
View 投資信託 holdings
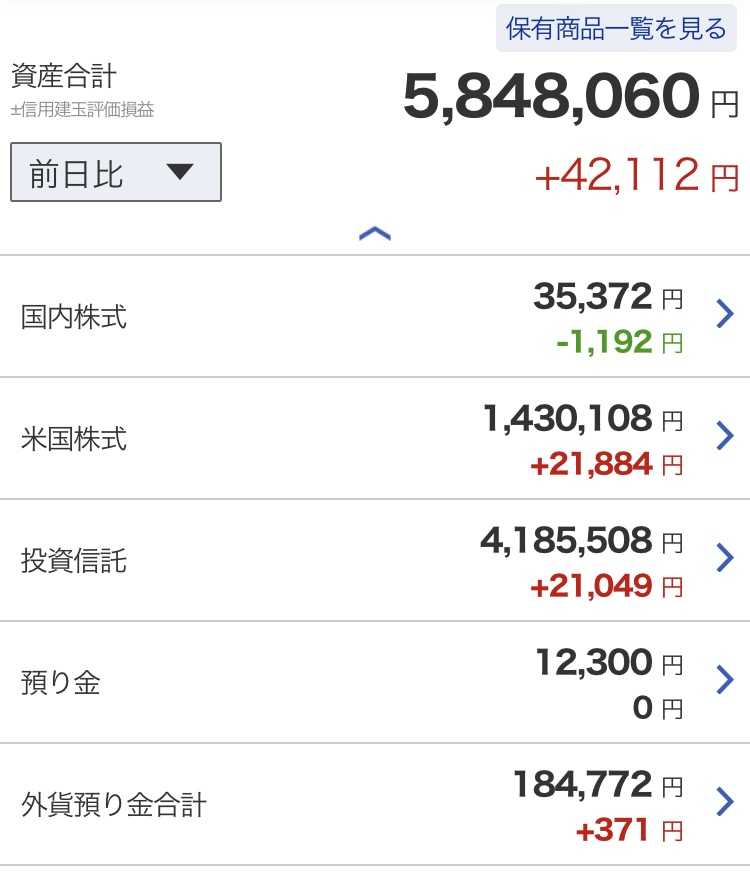(375, 560)
